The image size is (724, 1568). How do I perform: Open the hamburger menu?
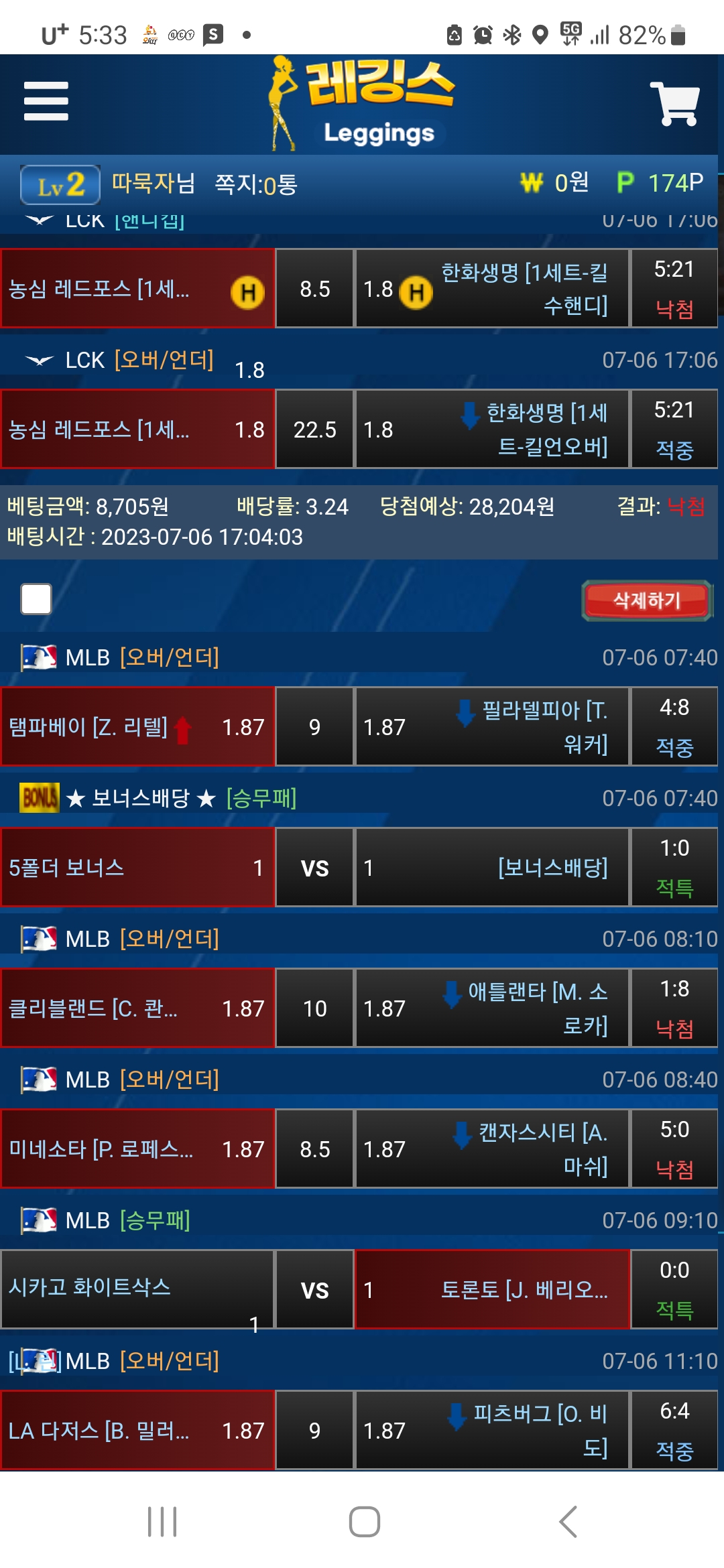click(46, 101)
